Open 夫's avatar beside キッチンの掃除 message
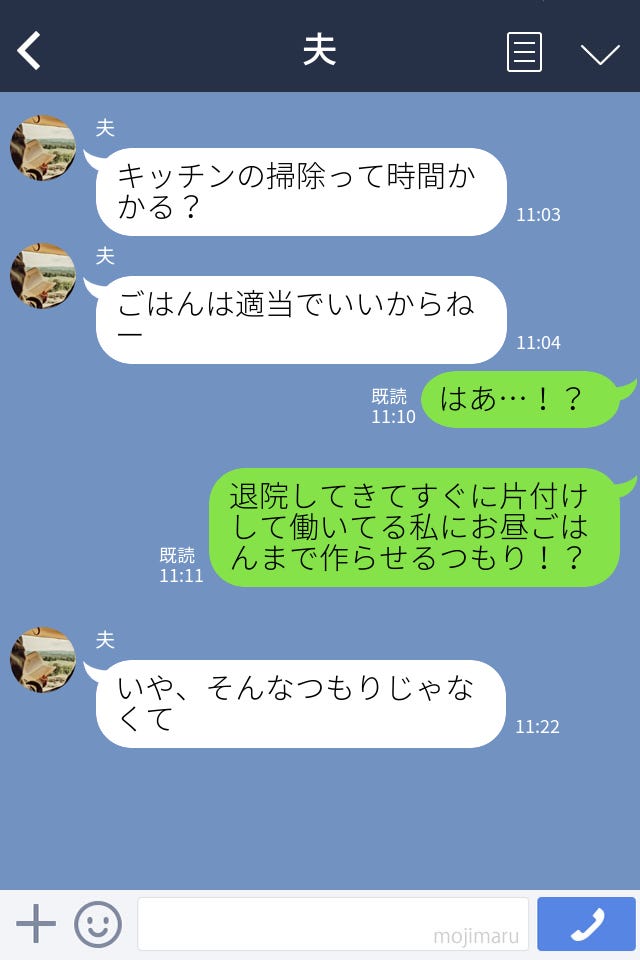640x960 pixels. point(43,148)
